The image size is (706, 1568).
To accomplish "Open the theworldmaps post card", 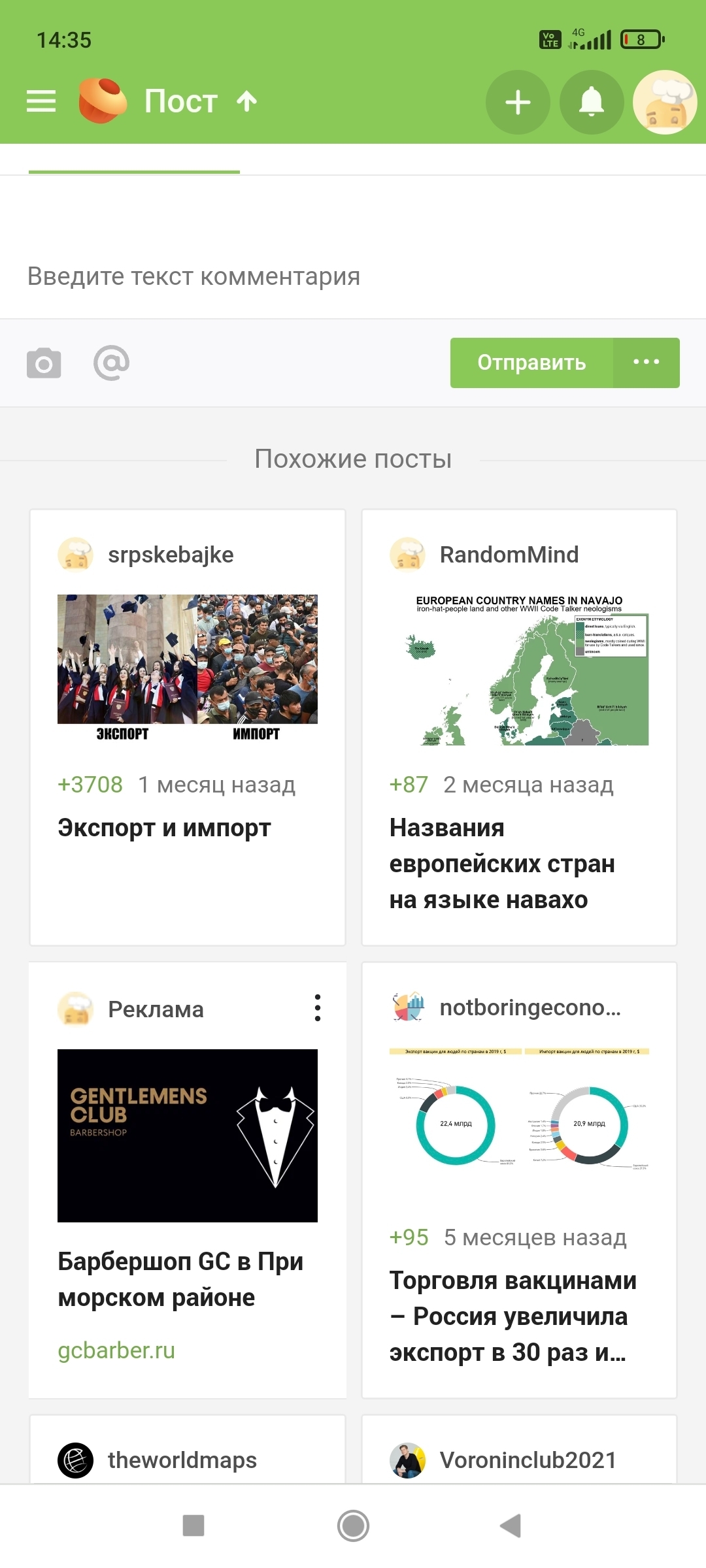I will click(x=182, y=1460).
